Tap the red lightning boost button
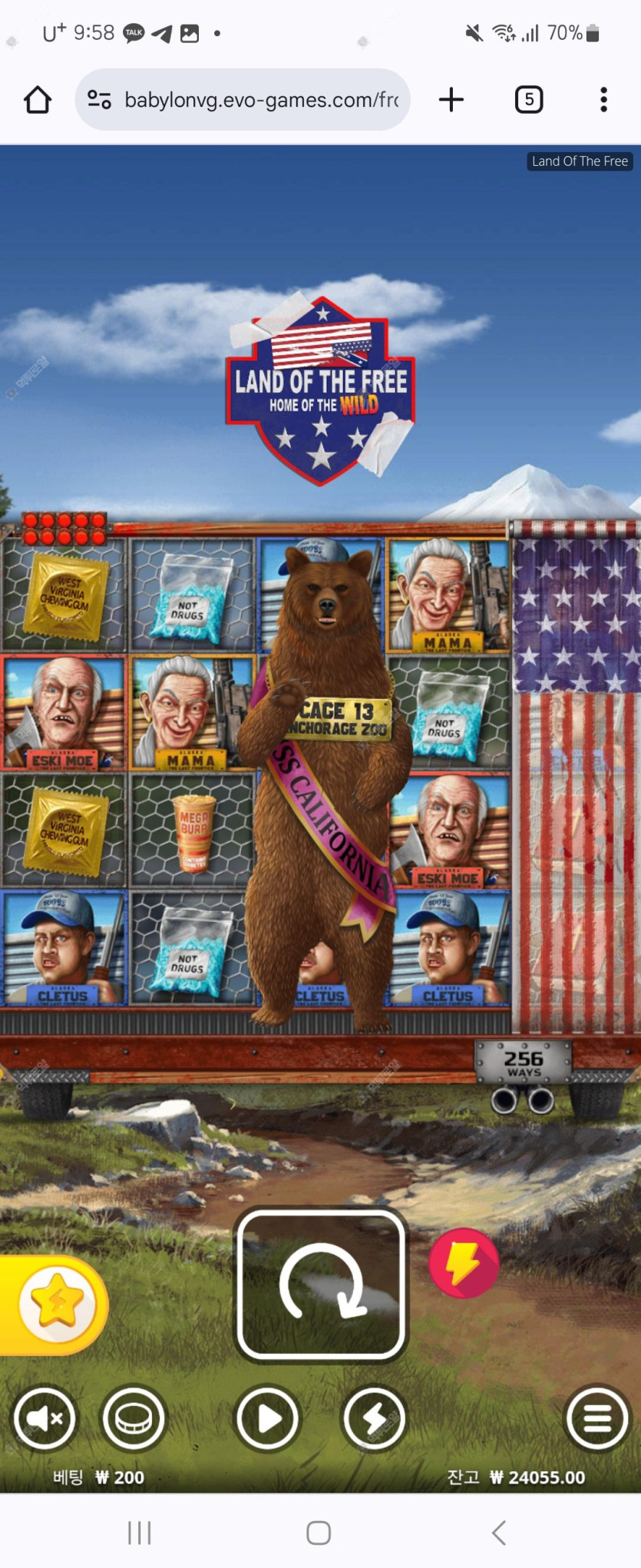641x1568 pixels. 464,1263
